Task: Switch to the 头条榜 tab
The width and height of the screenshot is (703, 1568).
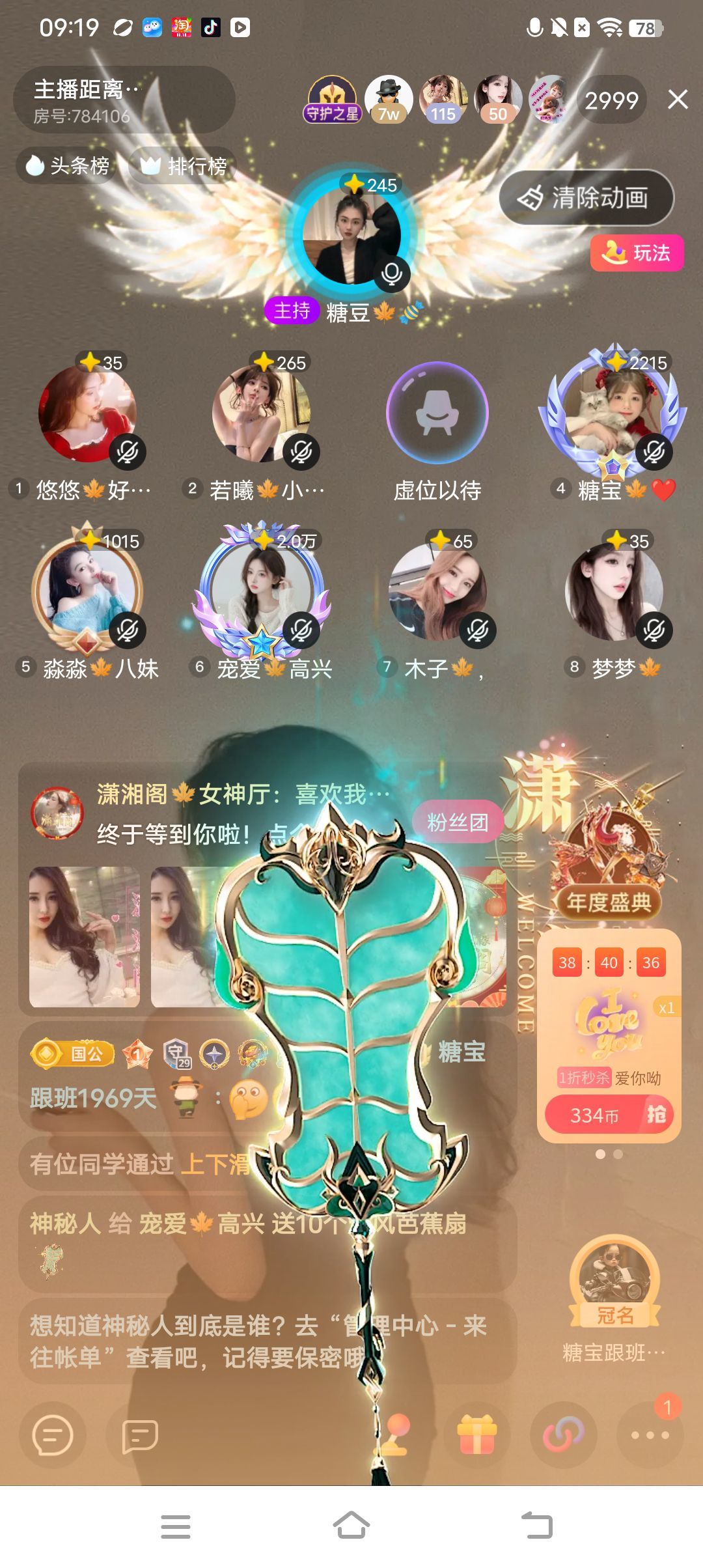Action: point(68,165)
